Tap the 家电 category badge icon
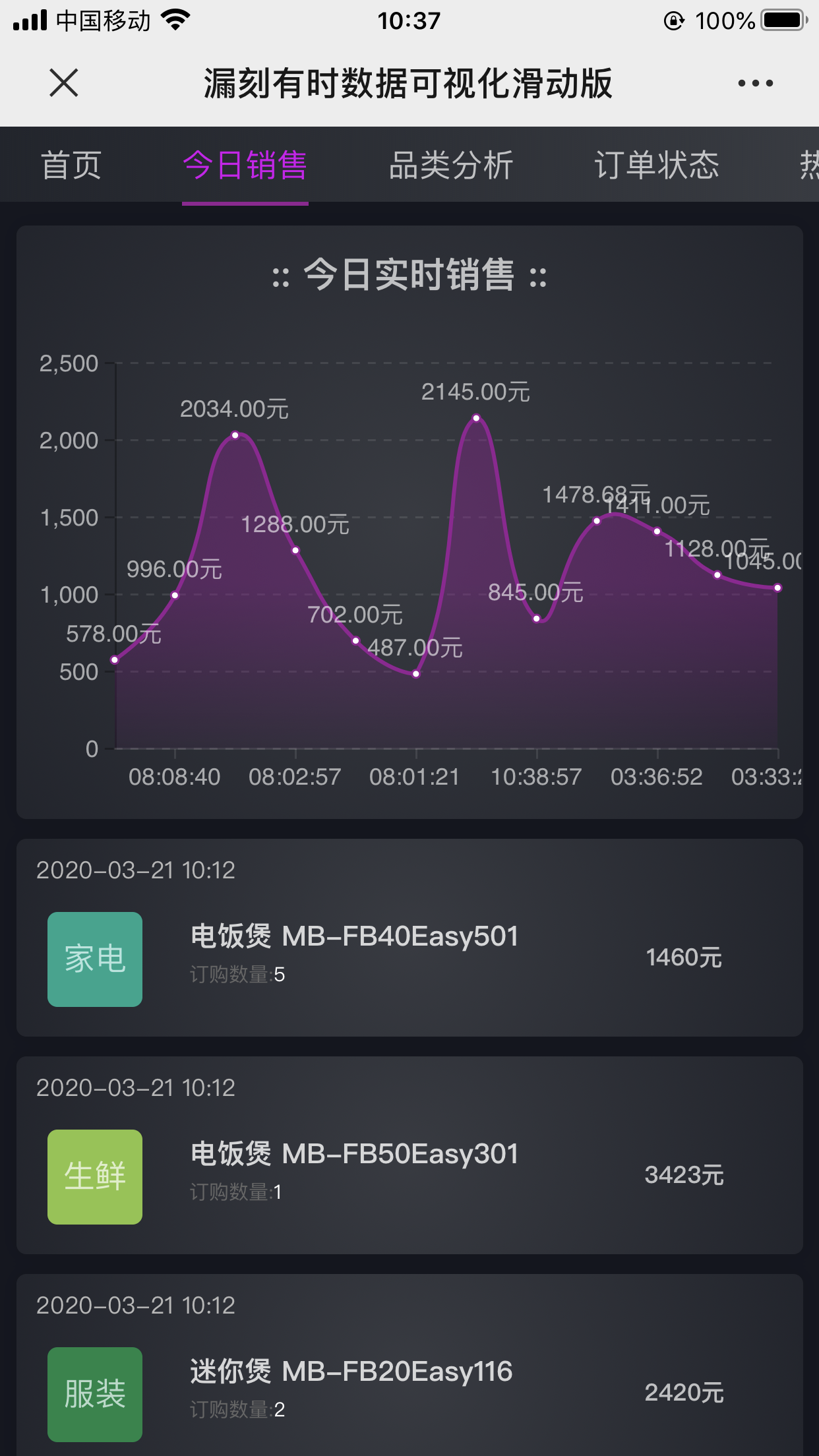819x1456 pixels. [x=94, y=960]
